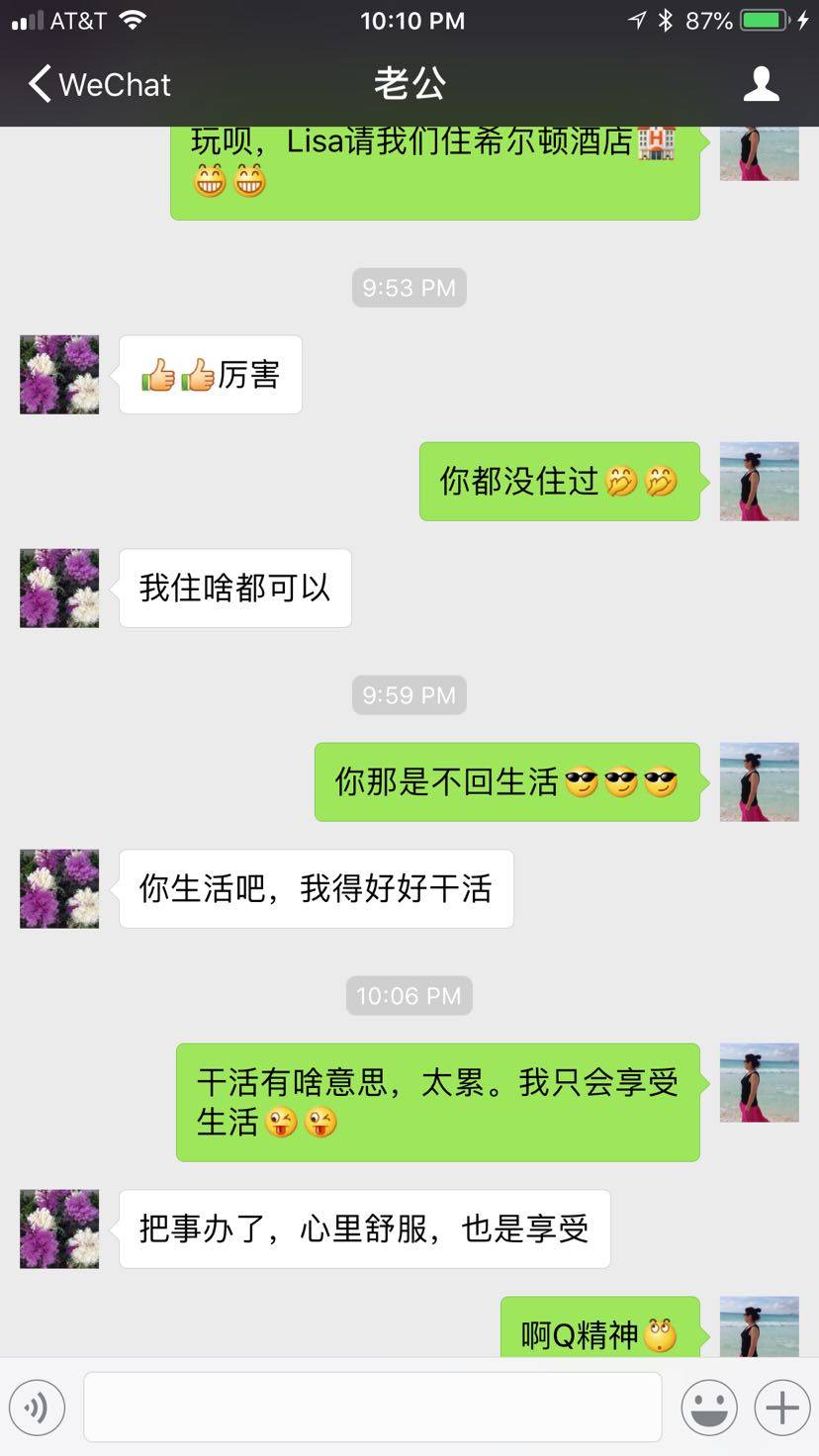This screenshot has height=1456, width=819.
Task: Open my beach avatar beside 你都没住过
Action: 759,482
